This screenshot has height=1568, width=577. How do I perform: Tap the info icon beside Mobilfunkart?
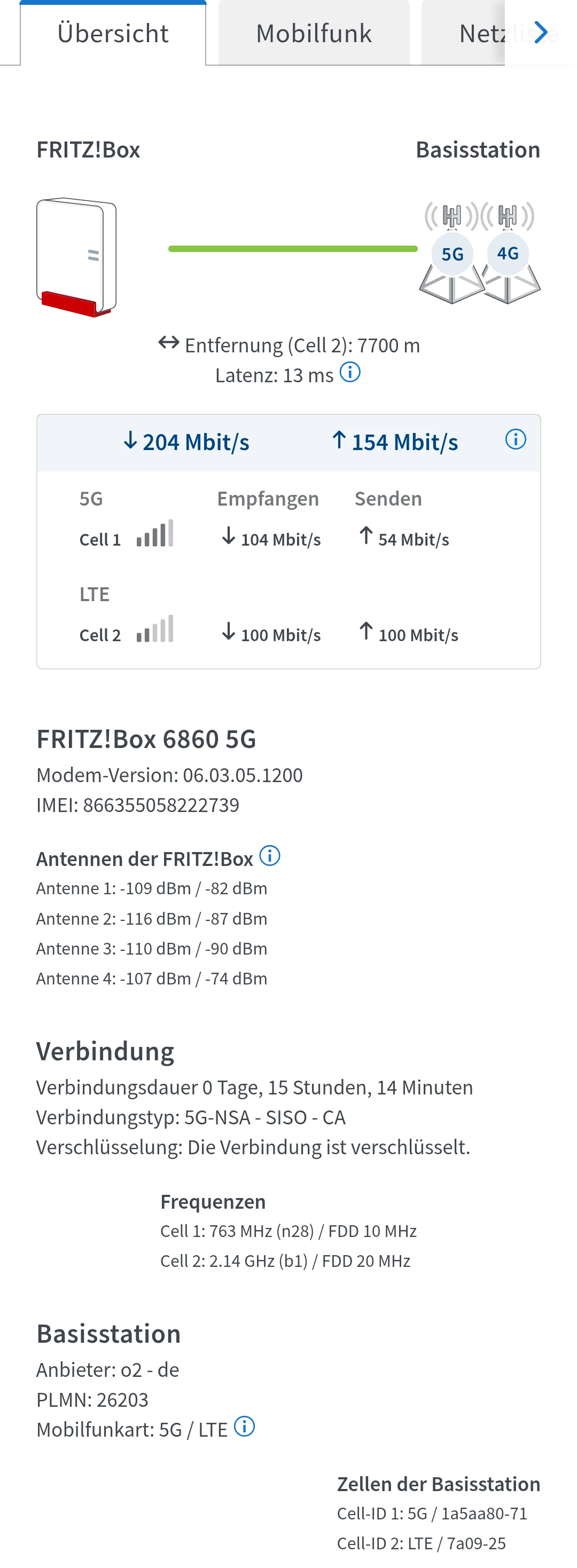[x=244, y=1426]
